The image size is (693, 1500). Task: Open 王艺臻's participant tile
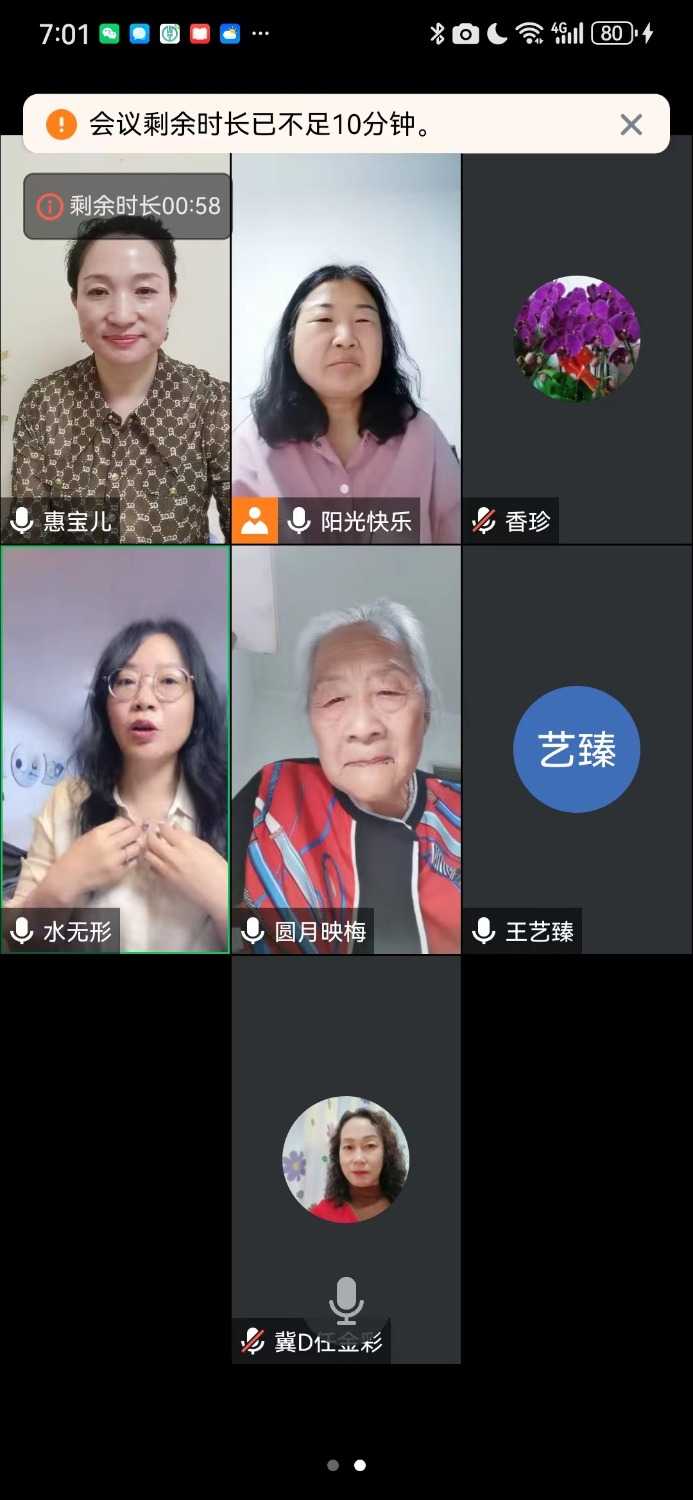(577, 750)
